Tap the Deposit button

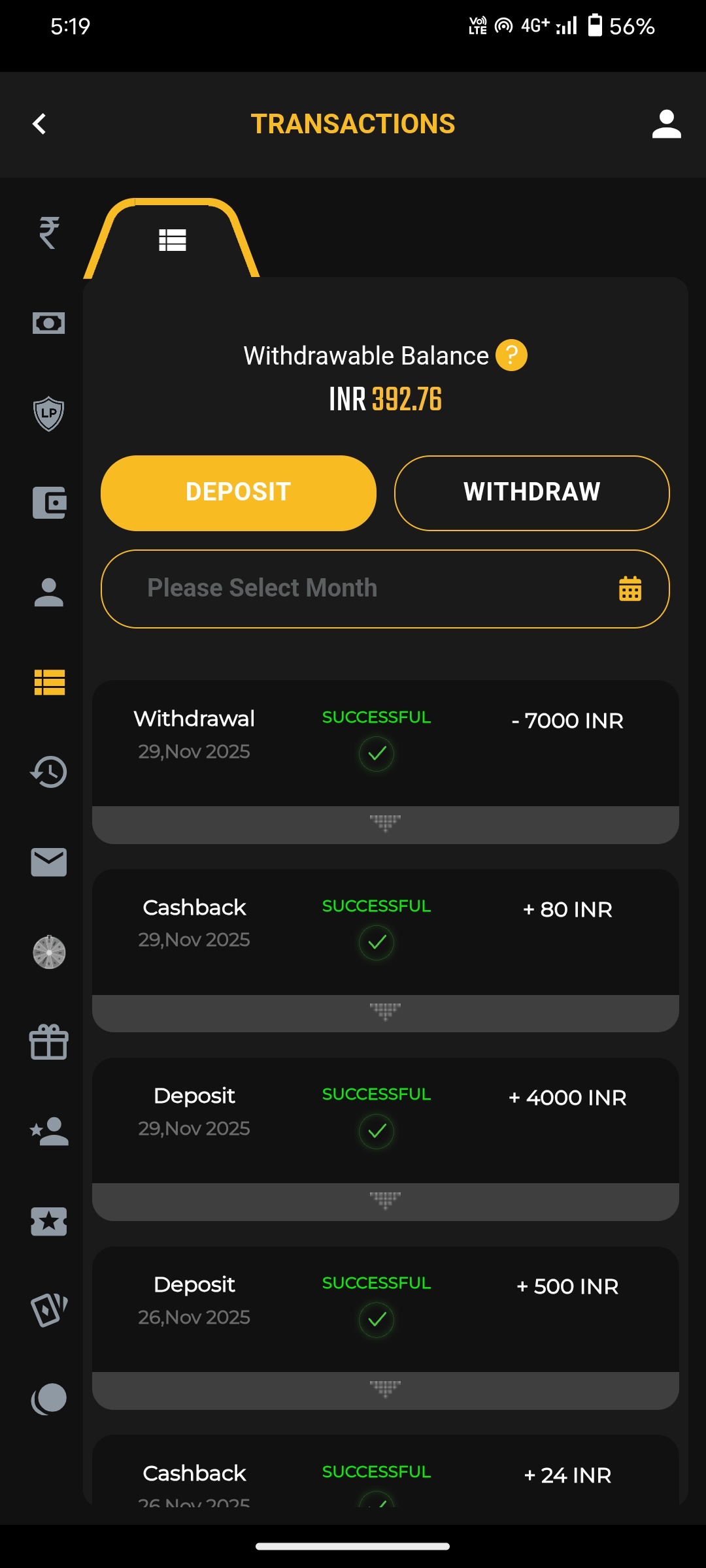click(x=238, y=493)
